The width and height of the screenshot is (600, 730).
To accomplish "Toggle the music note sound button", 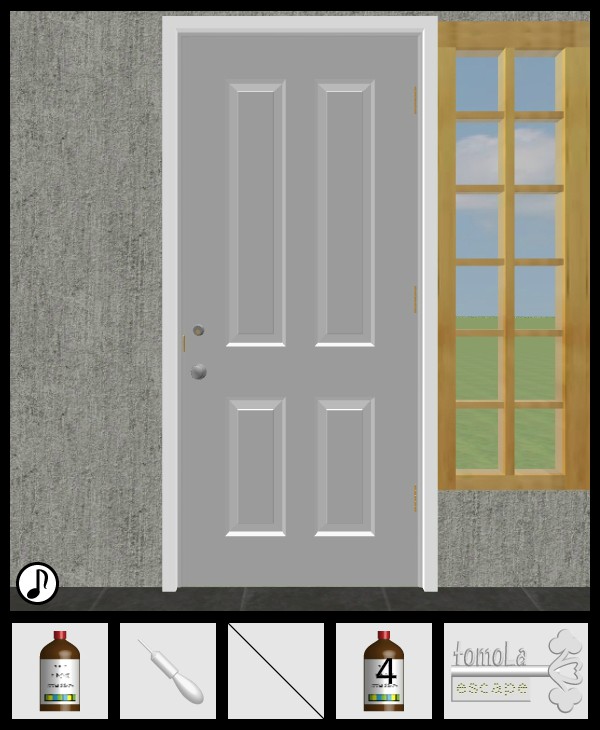I will click(37, 583).
